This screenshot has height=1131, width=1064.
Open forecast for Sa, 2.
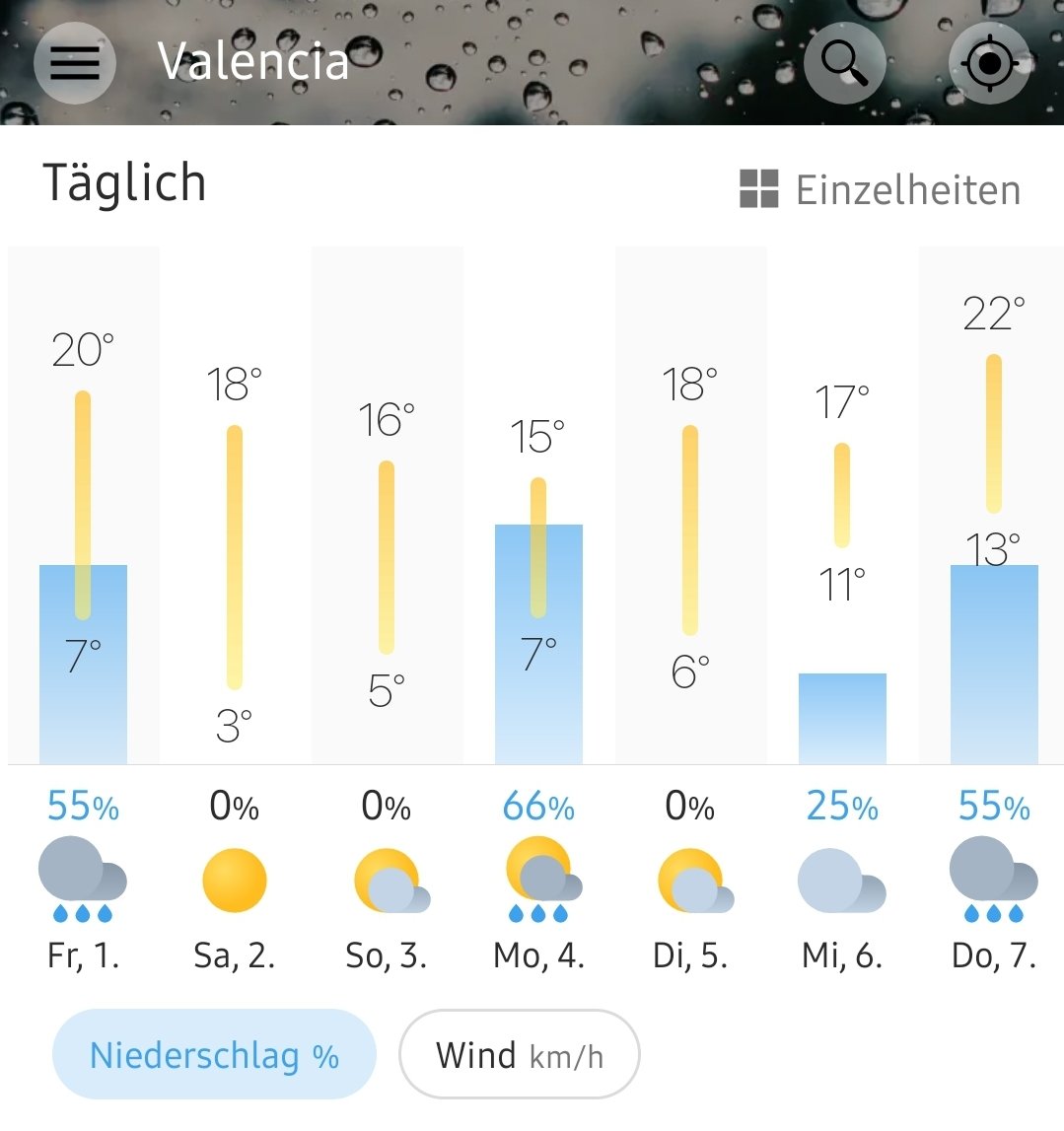pos(235,592)
